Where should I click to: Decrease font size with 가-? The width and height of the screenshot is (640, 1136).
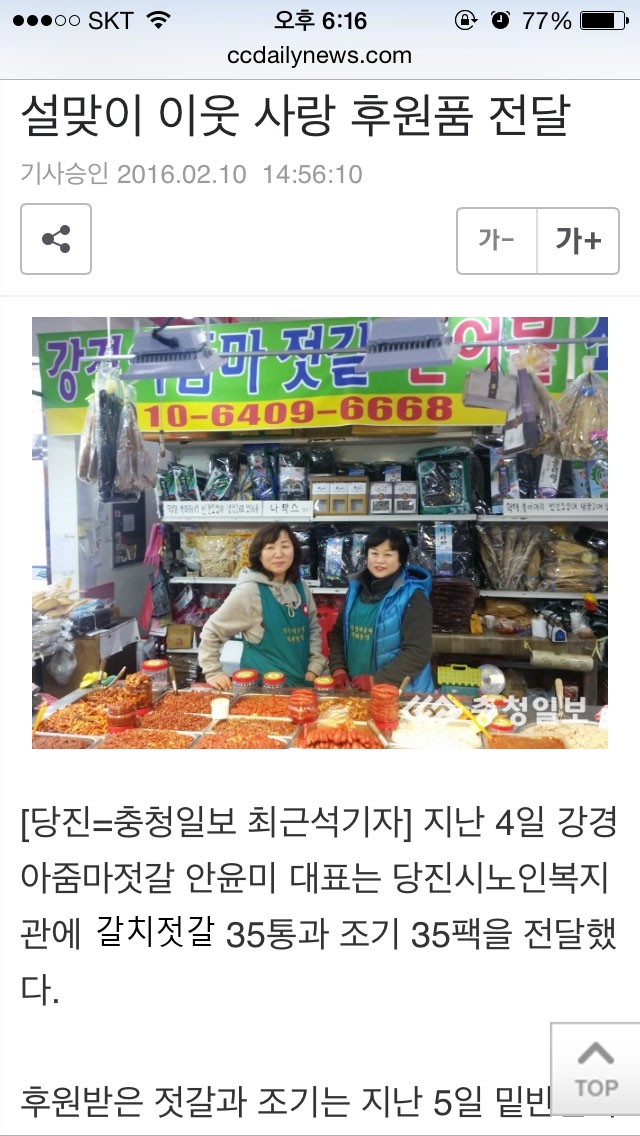click(497, 240)
